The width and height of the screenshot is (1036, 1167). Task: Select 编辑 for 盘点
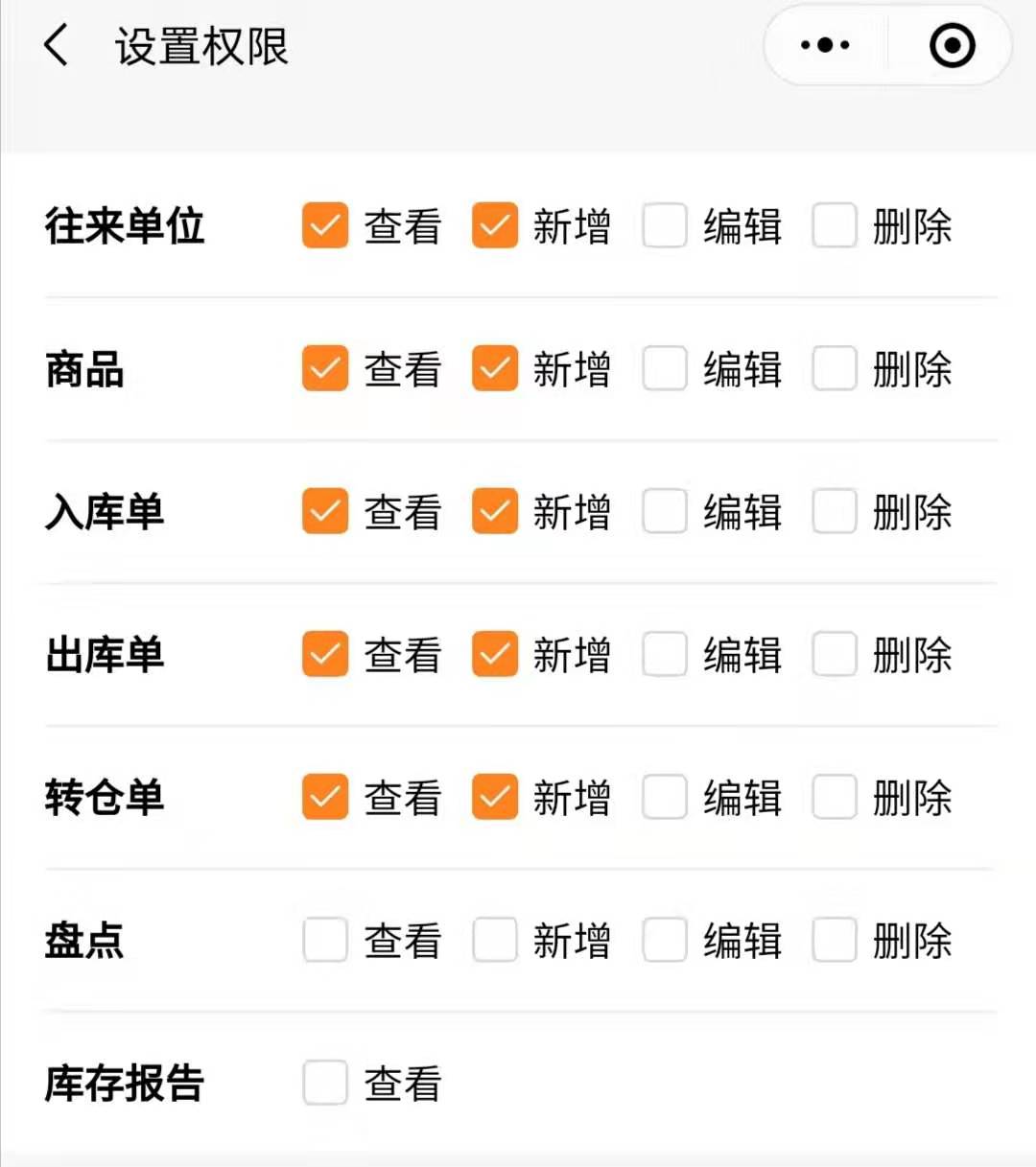[x=665, y=940]
